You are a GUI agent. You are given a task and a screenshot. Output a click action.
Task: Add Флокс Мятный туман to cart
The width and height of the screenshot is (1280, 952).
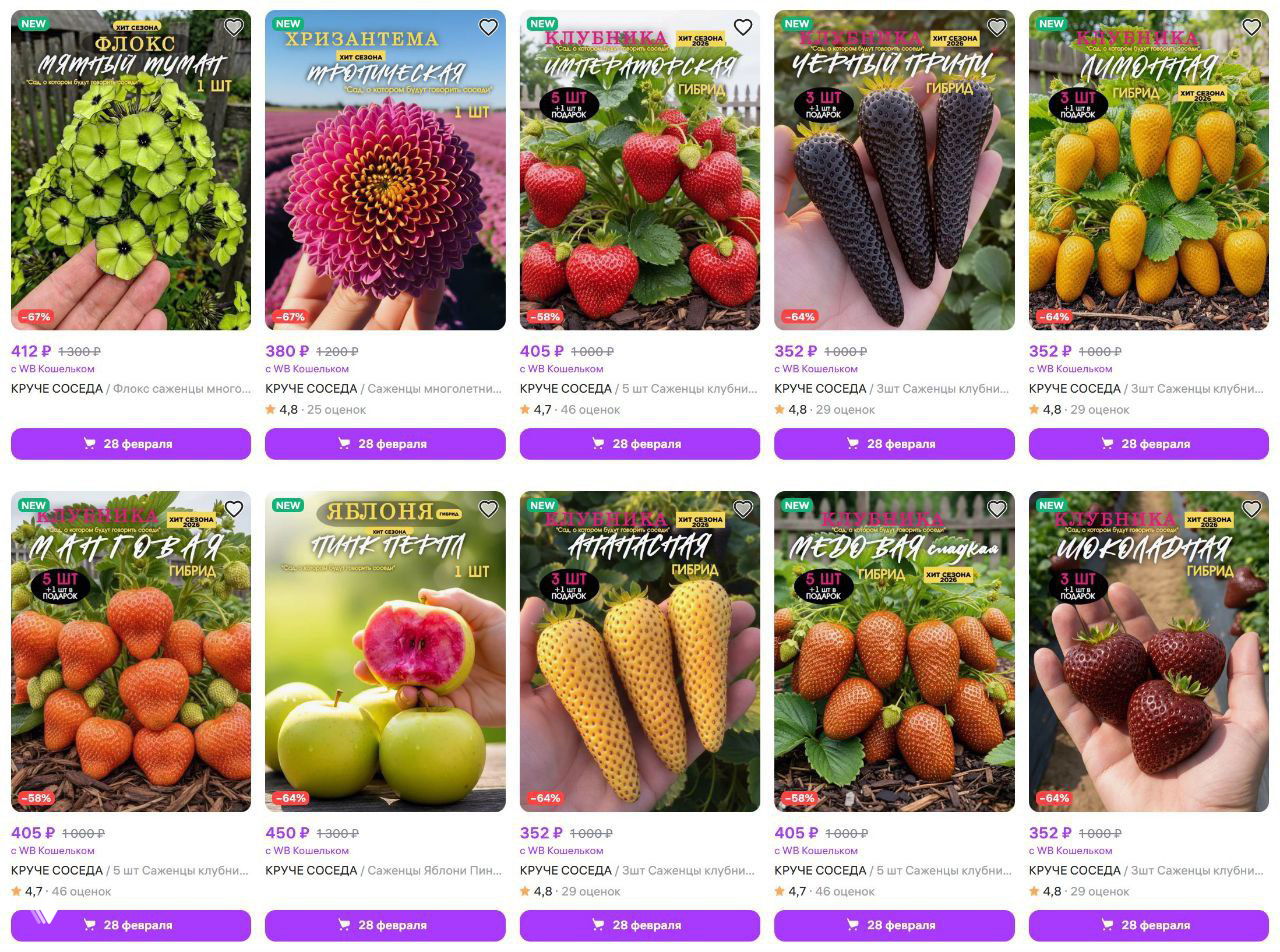(130, 444)
